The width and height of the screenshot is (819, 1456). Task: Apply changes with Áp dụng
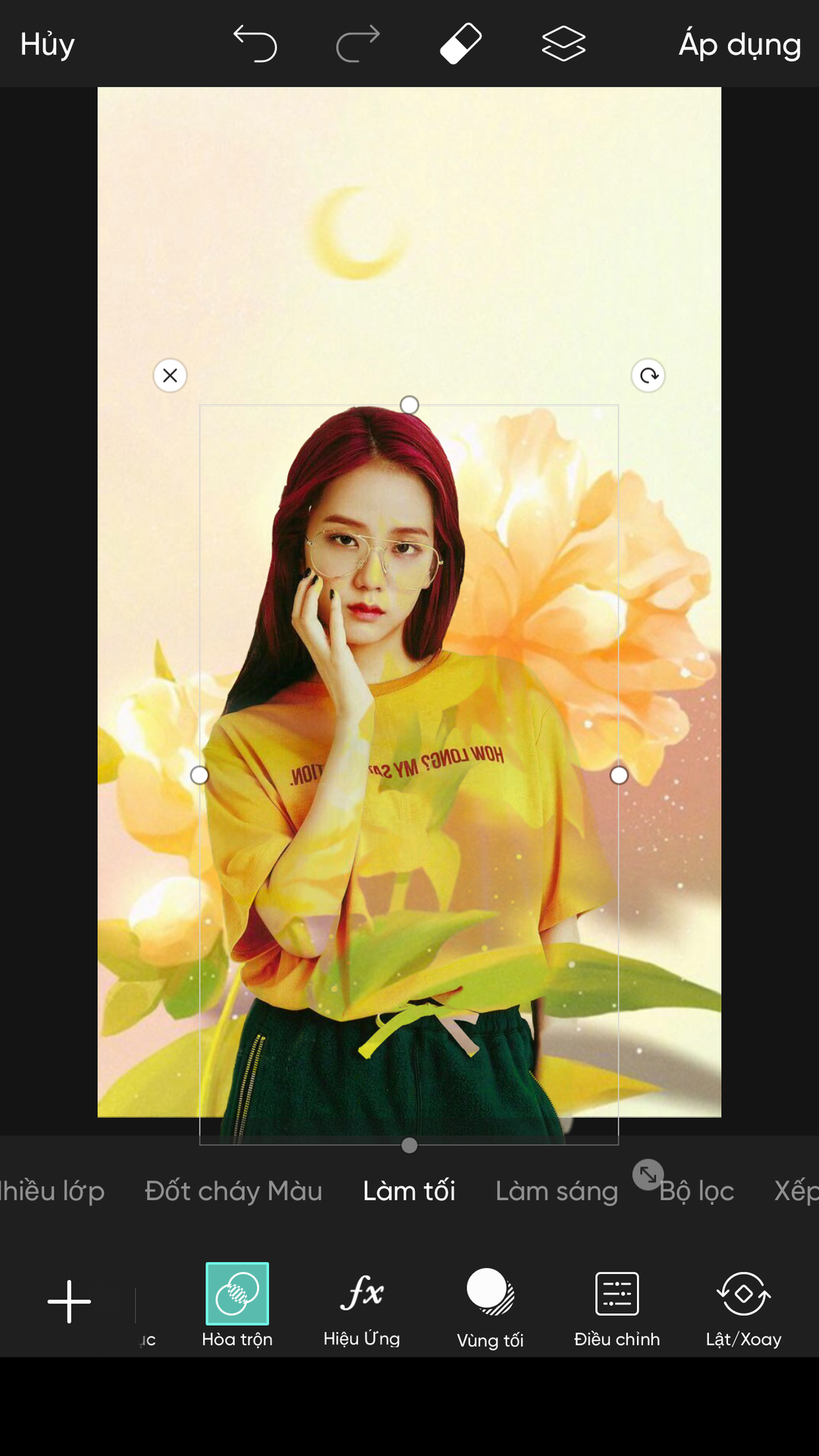(x=739, y=45)
